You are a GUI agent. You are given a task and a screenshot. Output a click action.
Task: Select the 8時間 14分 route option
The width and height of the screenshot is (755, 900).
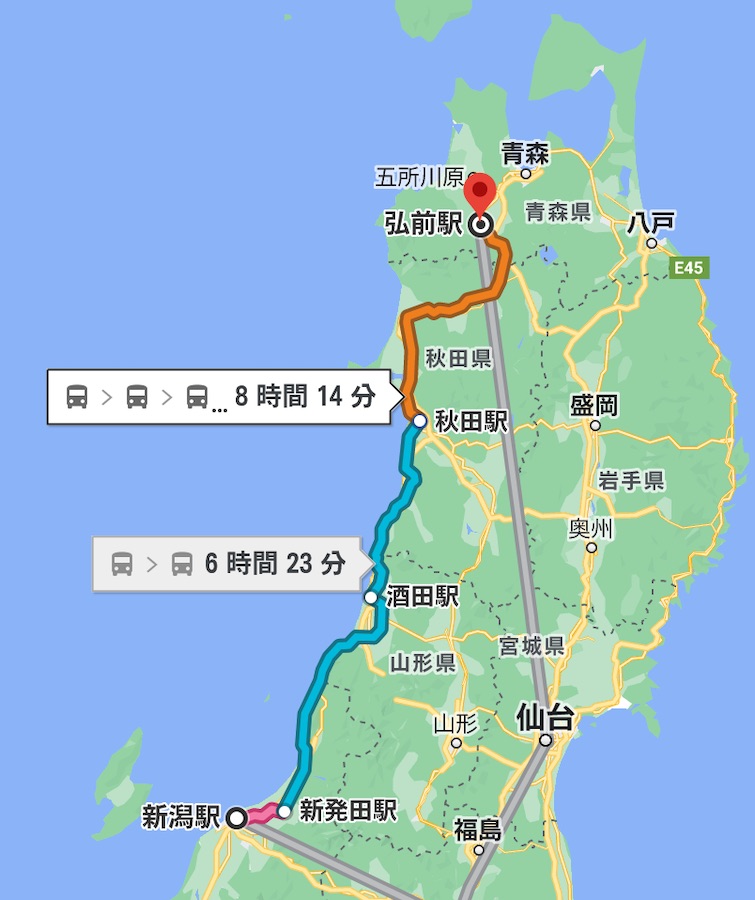click(x=221, y=397)
